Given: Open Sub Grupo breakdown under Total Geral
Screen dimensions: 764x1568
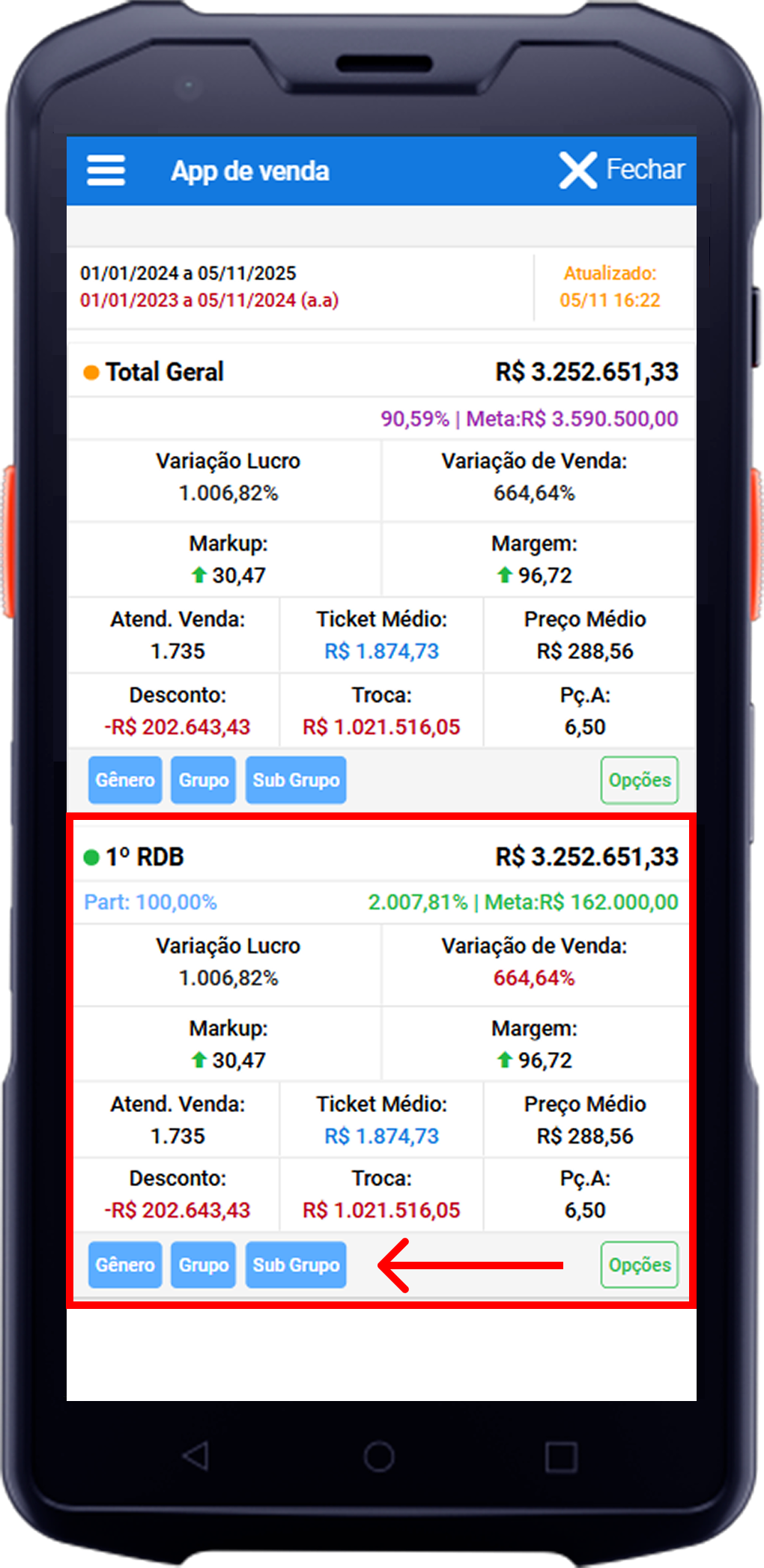Looking at the screenshot, I should pyautogui.click(x=296, y=780).
